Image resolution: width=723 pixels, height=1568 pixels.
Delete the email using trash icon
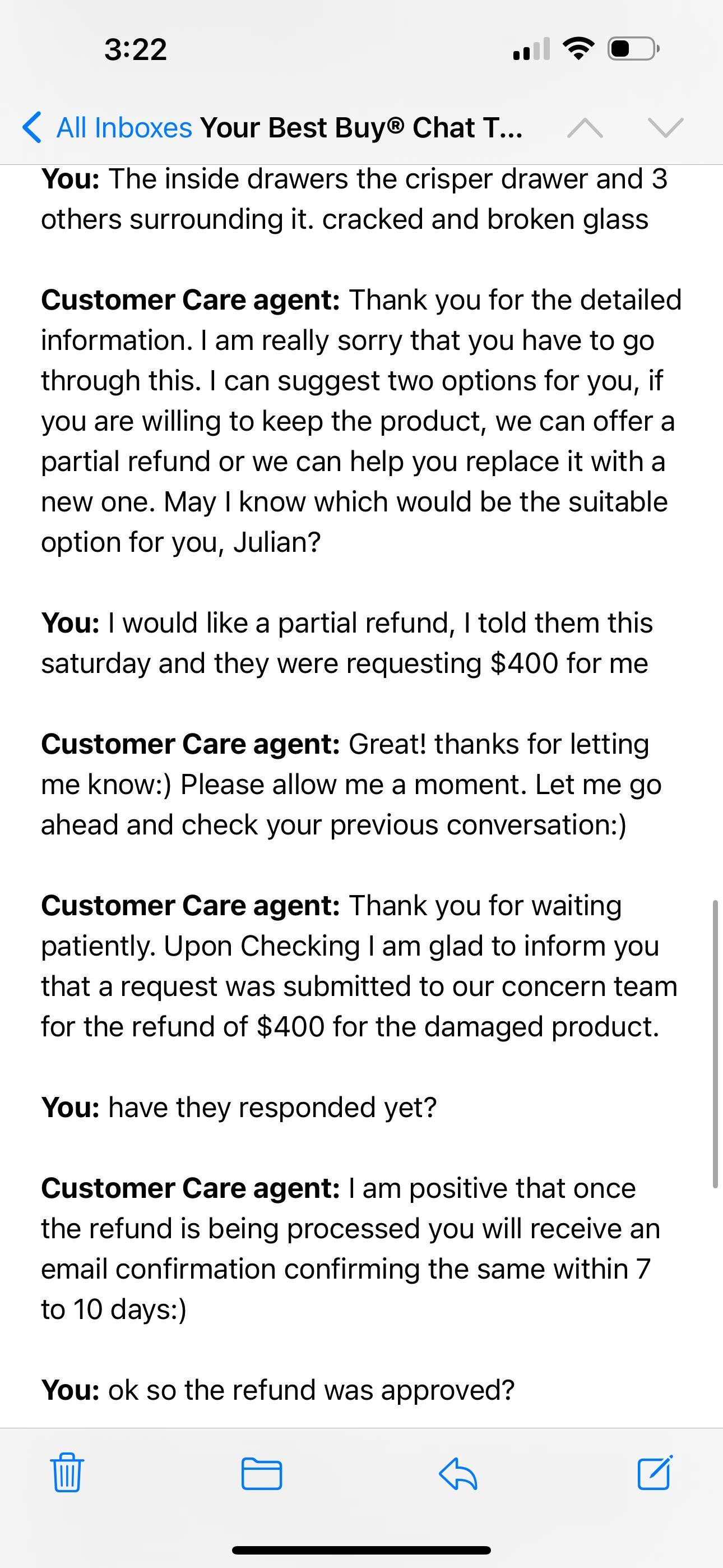(x=67, y=1473)
